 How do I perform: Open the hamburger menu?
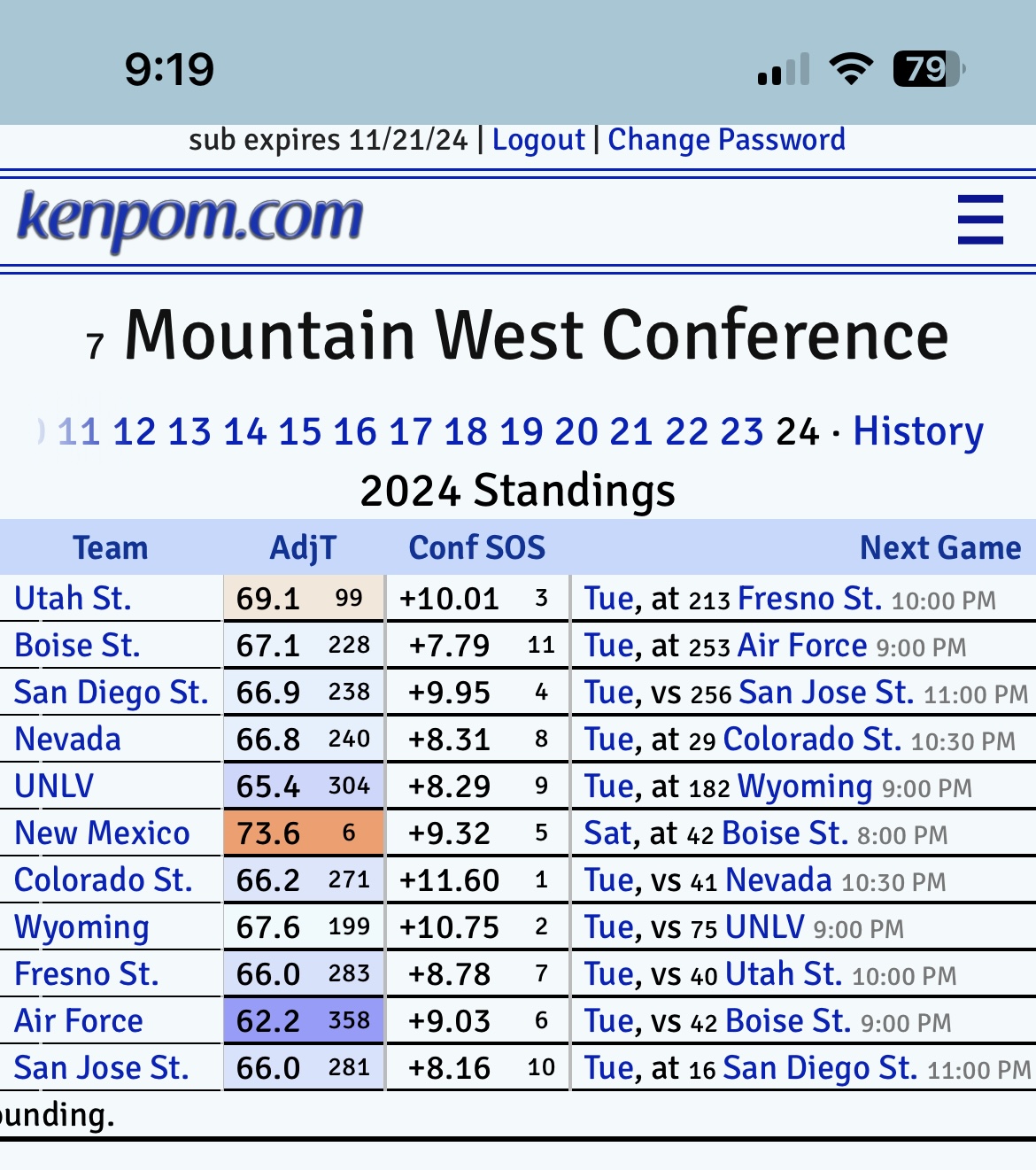click(980, 220)
